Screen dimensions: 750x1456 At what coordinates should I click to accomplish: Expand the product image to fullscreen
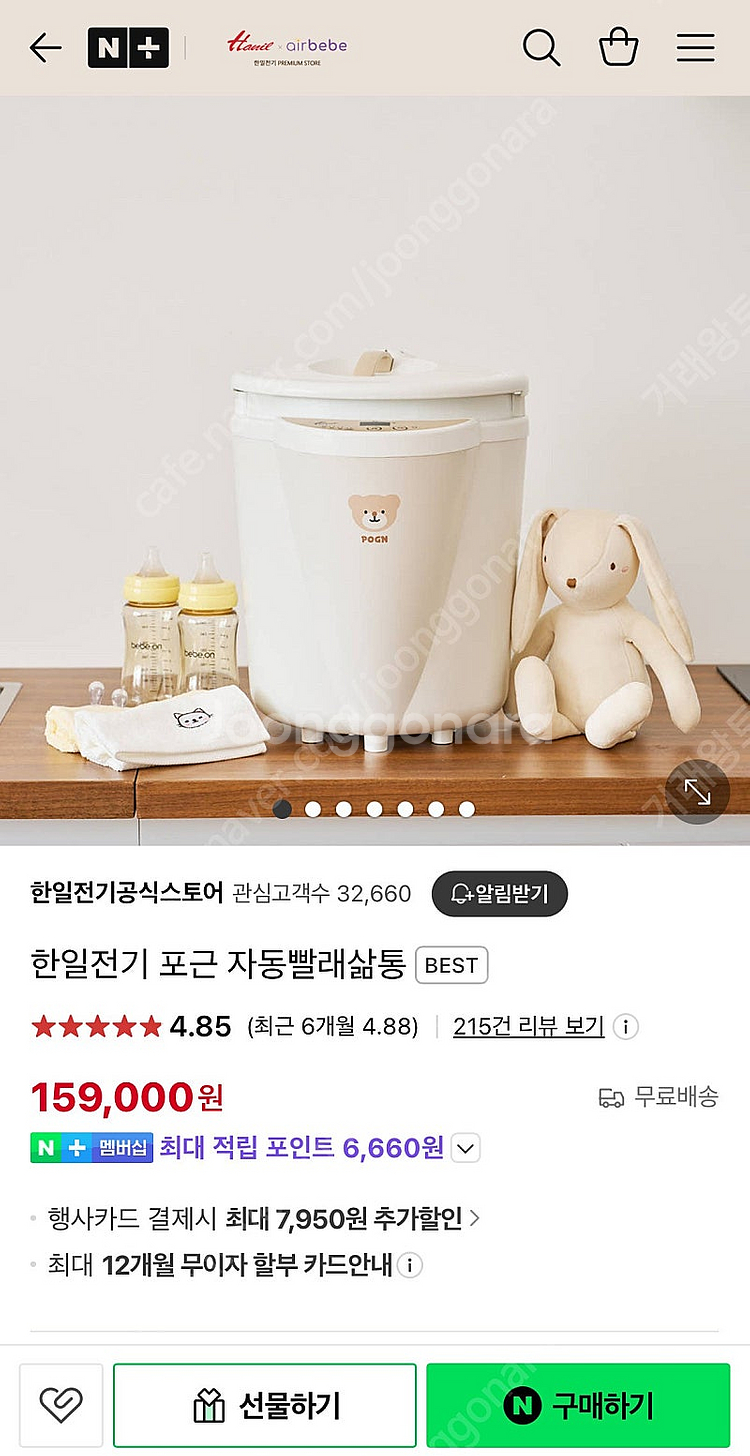click(697, 792)
